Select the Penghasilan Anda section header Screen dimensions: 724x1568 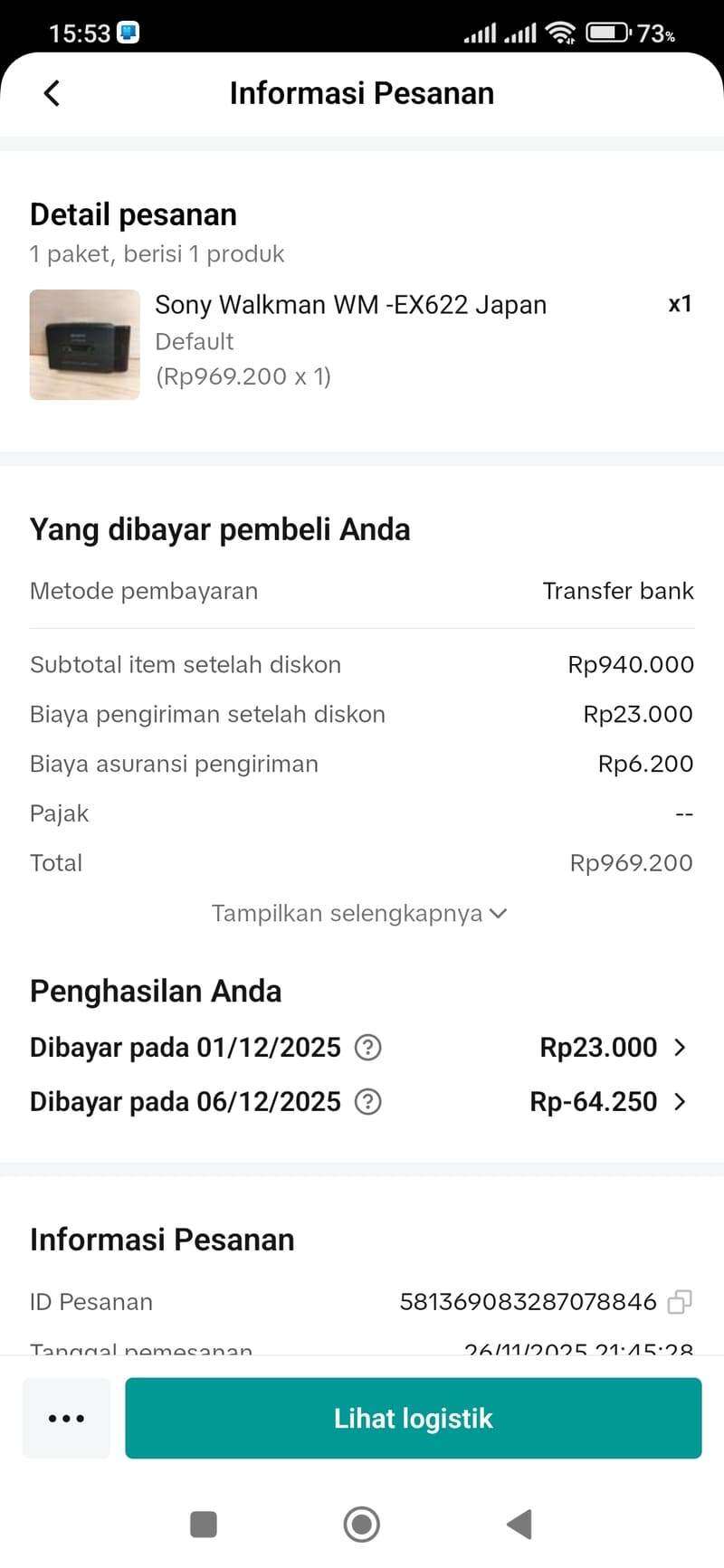(x=156, y=992)
